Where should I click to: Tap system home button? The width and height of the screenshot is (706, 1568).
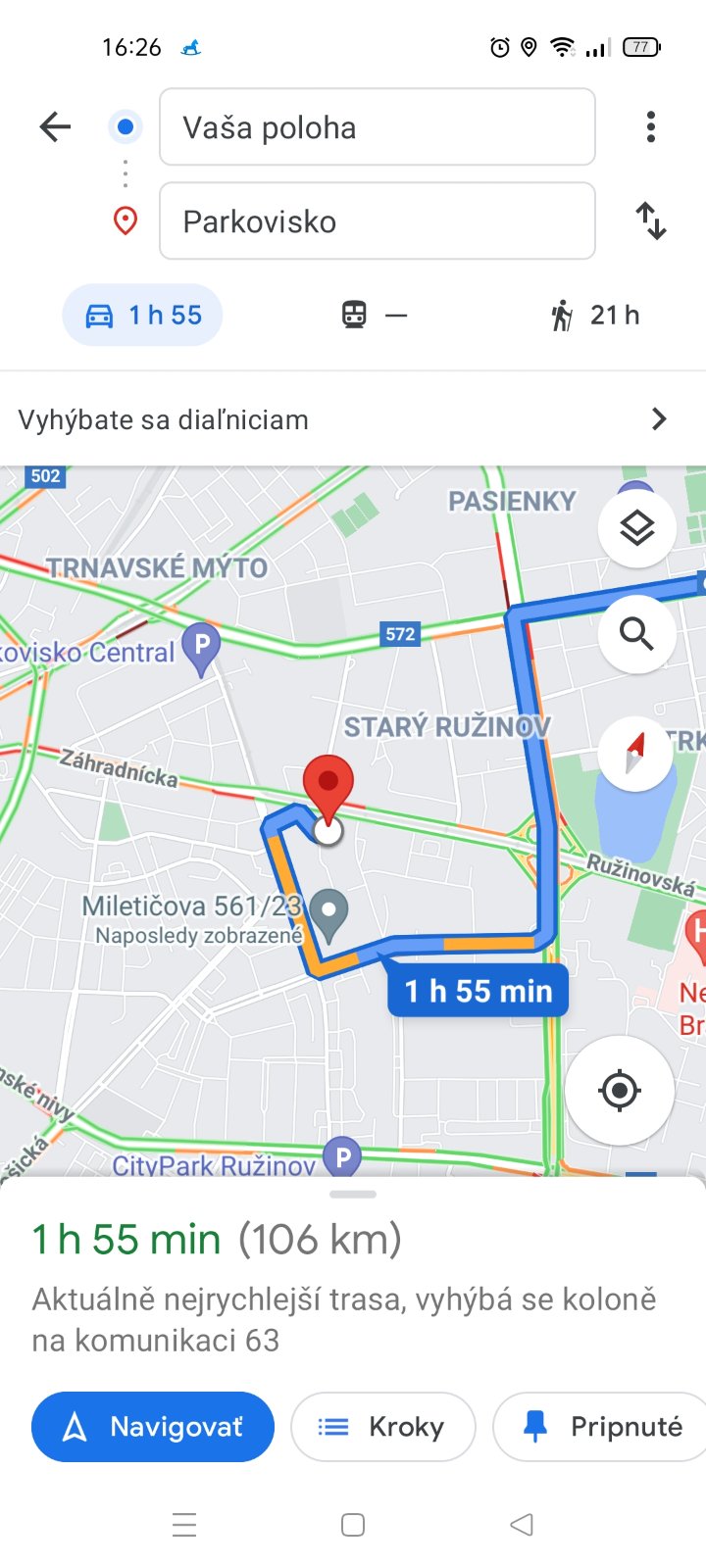pos(353,1525)
